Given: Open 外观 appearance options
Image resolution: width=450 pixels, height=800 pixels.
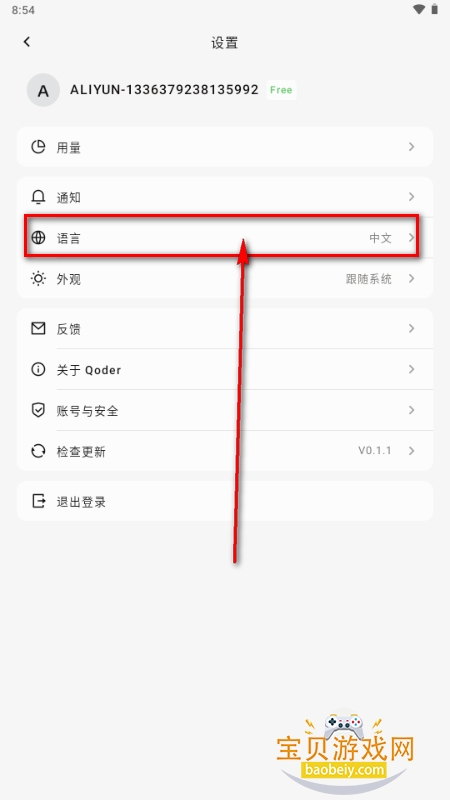Looking at the screenshot, I should (225, 279).
